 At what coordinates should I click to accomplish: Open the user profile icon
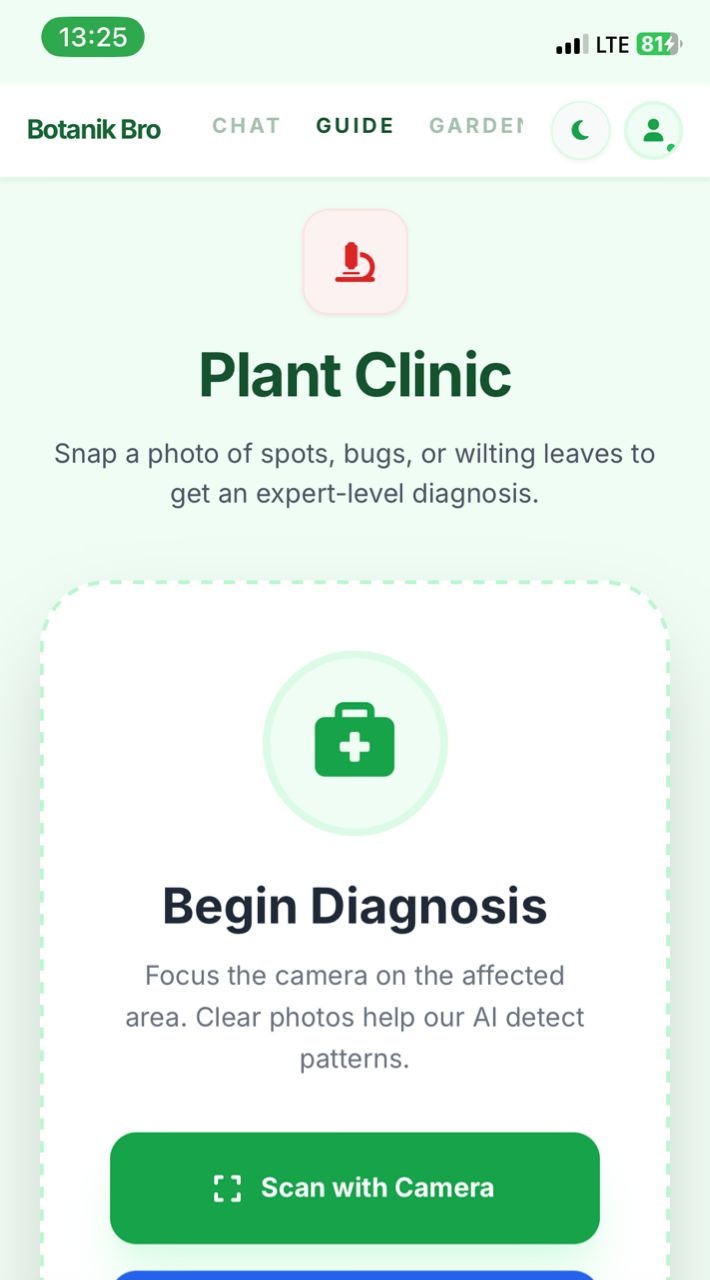(653, 130)
